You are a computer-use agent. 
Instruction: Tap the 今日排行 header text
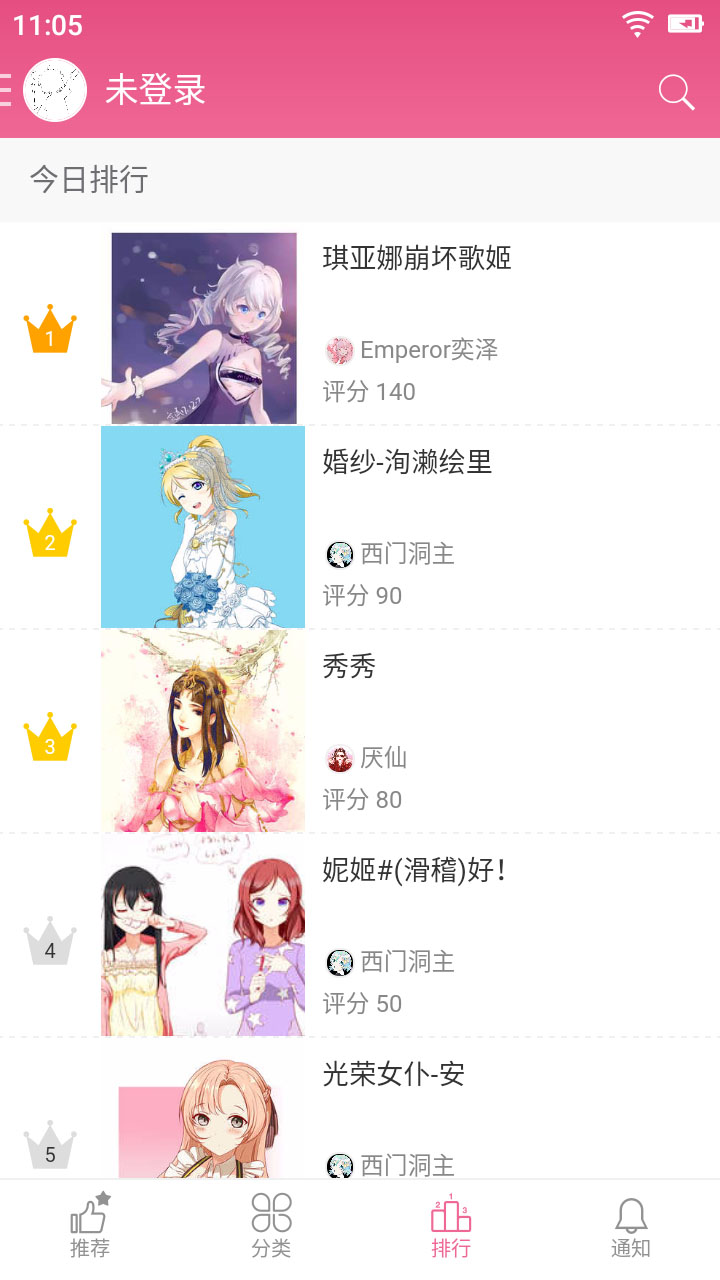tap(88, 180)
